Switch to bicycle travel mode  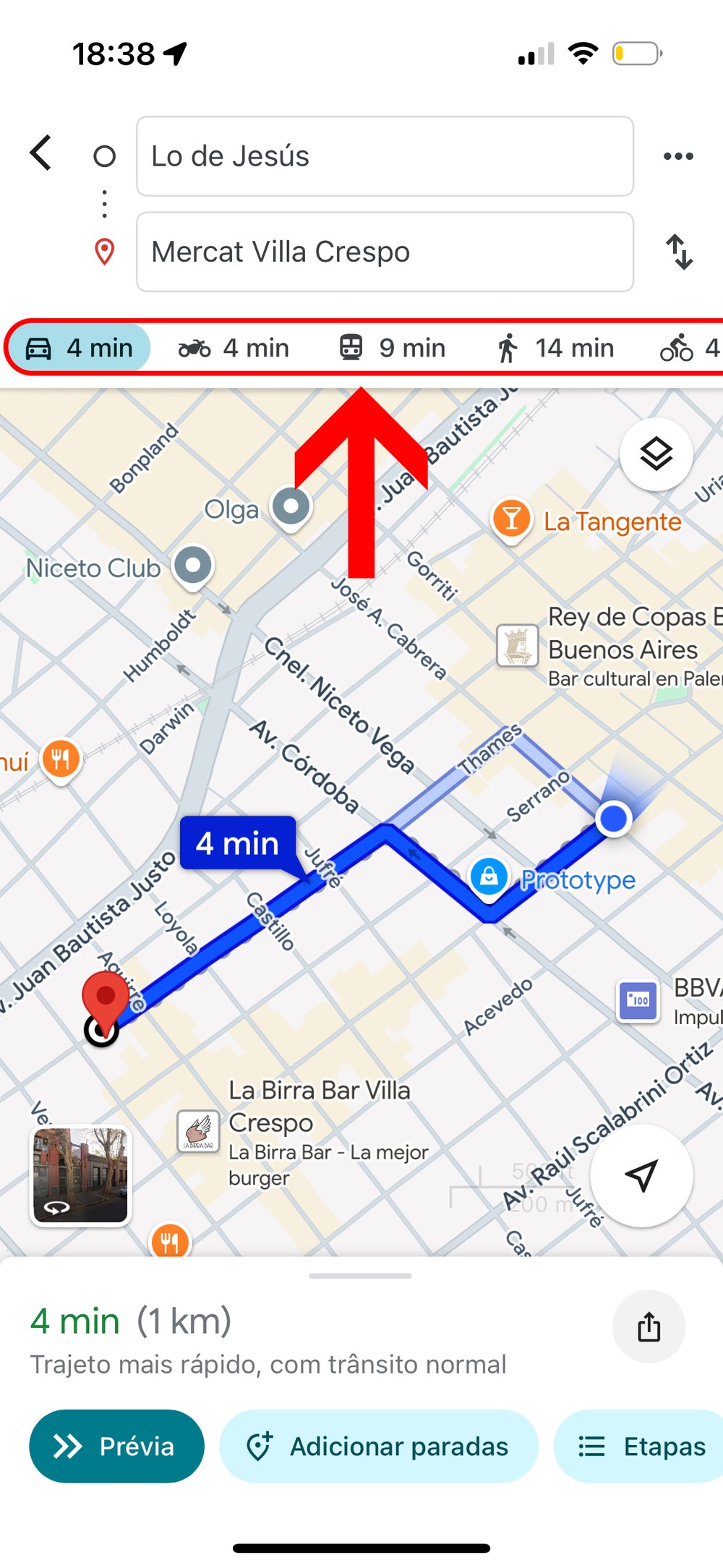pyautogui.click(x=687, y=348)
